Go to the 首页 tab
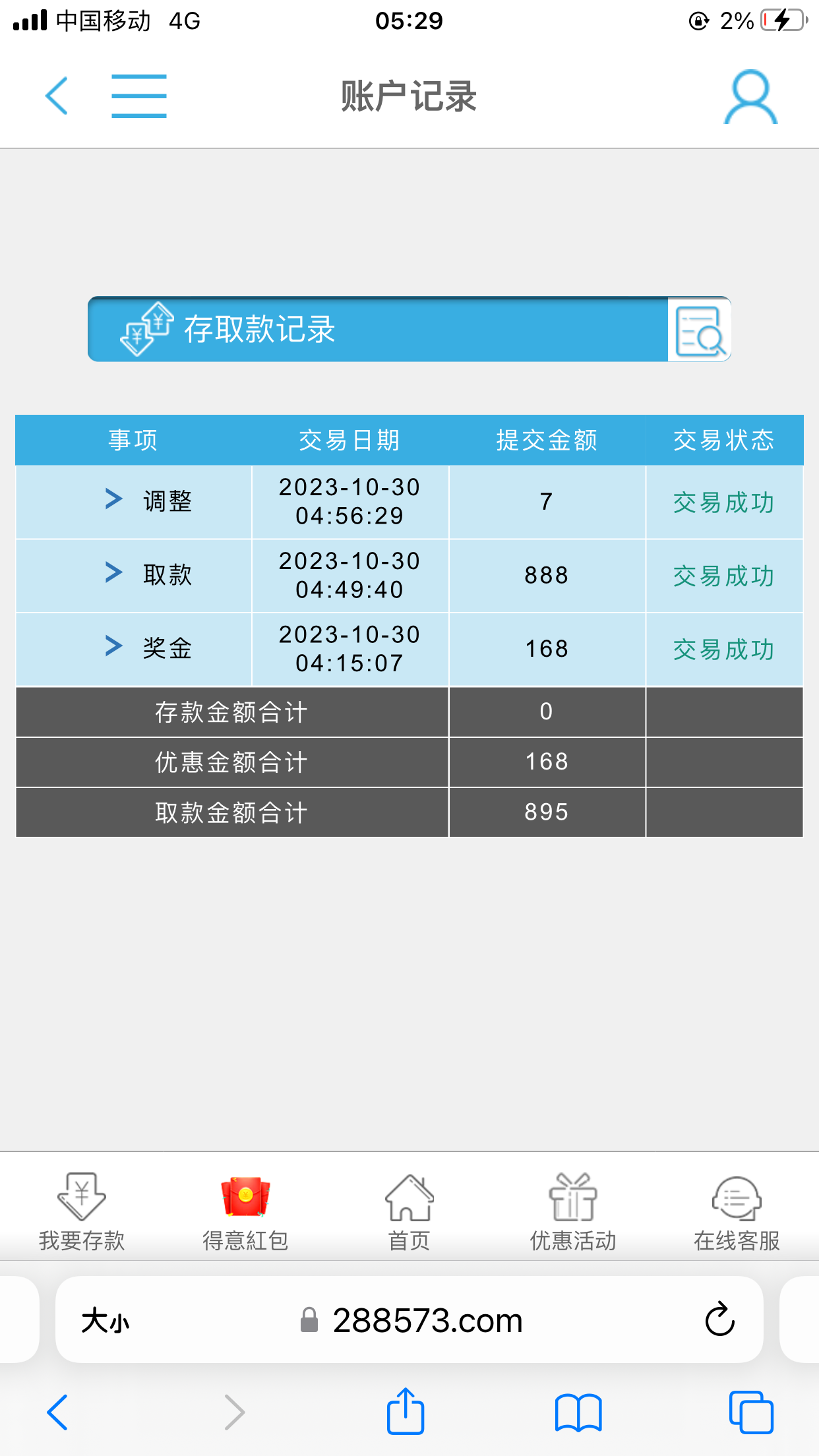 tap(409, 1212)
